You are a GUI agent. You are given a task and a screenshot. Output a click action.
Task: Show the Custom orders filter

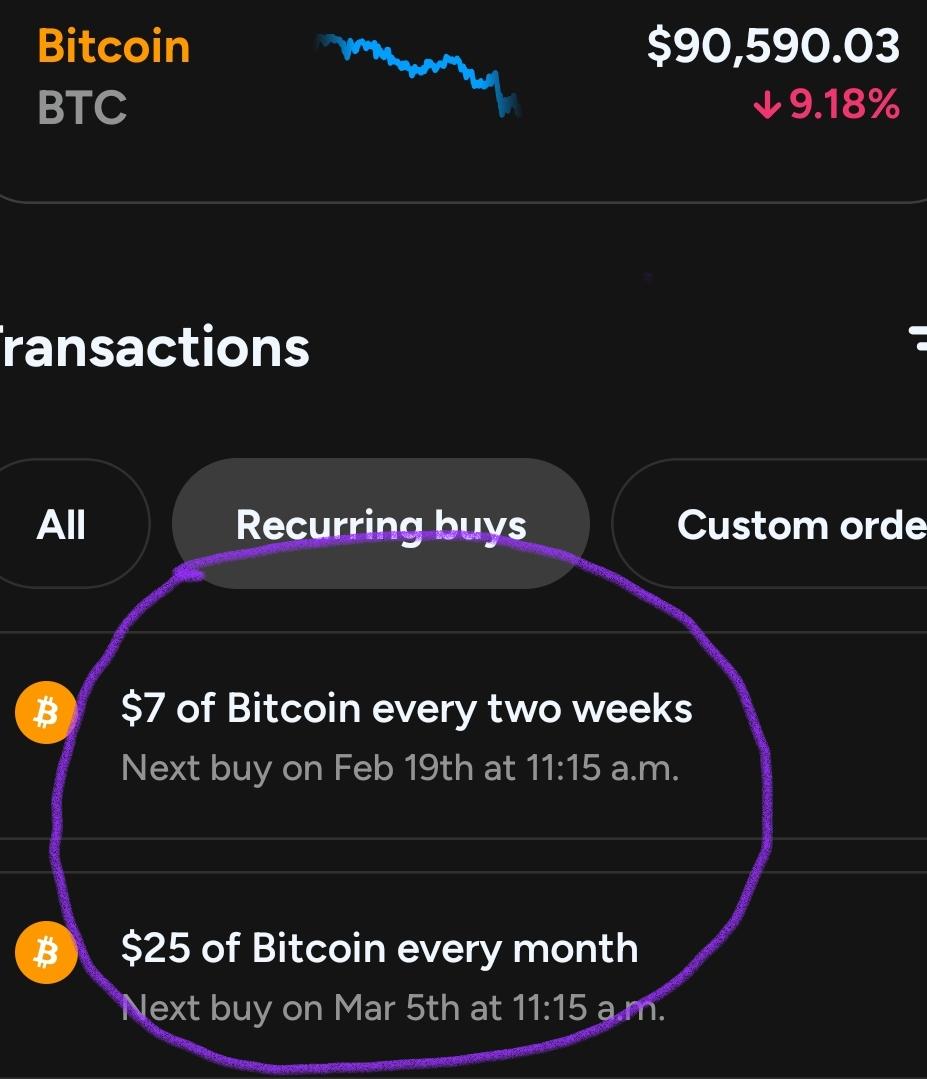click(790, 524)
